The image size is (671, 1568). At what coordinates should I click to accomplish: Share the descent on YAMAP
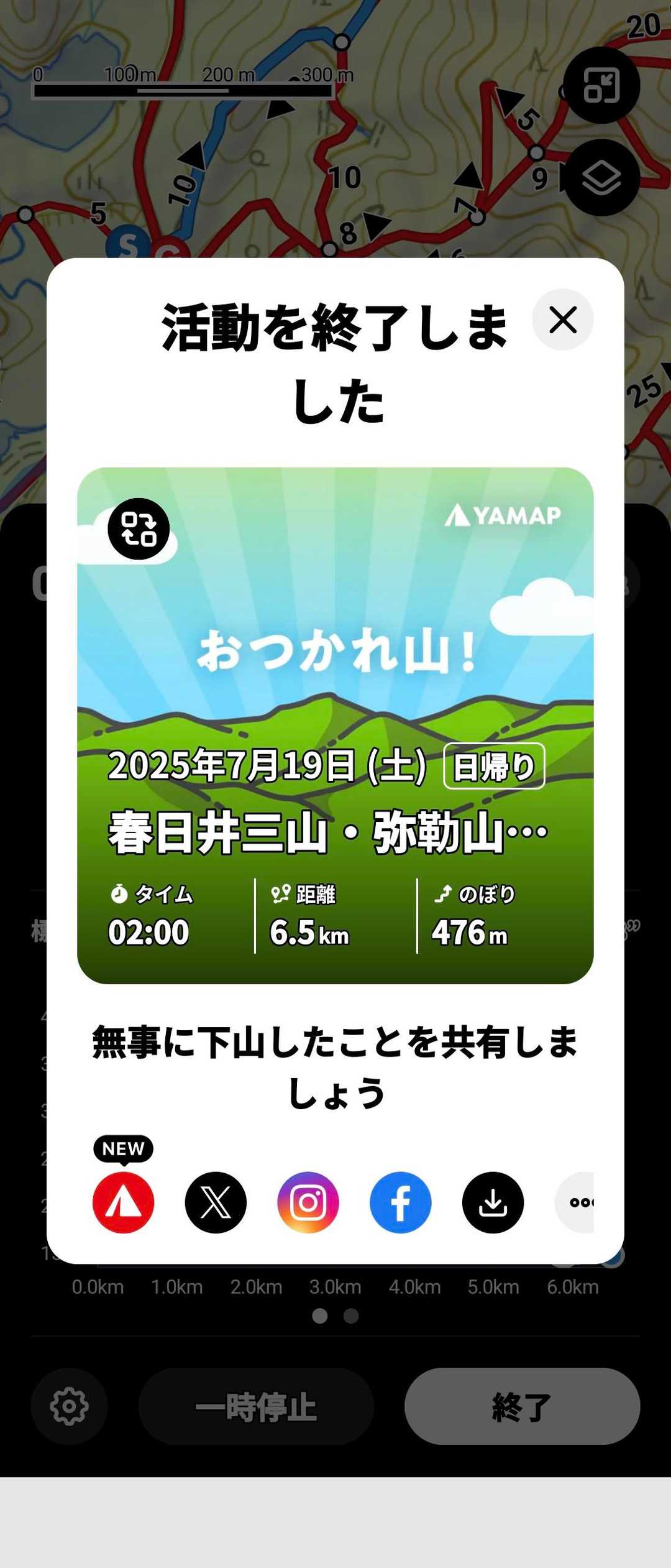pos(124,1202)
